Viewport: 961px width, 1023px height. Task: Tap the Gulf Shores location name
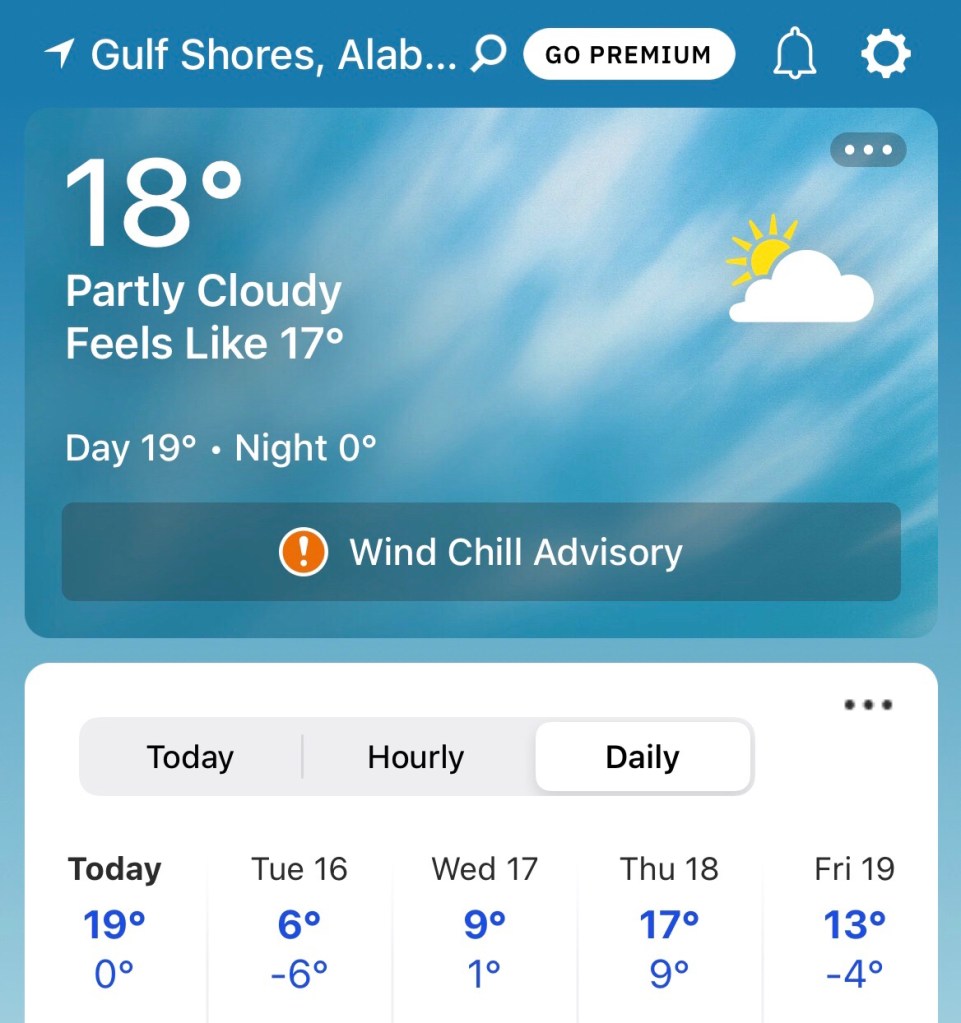[x=272, y=55]
